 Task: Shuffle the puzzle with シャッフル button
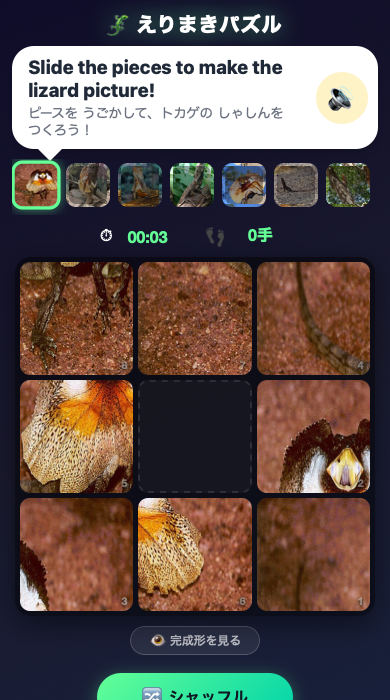195,688
